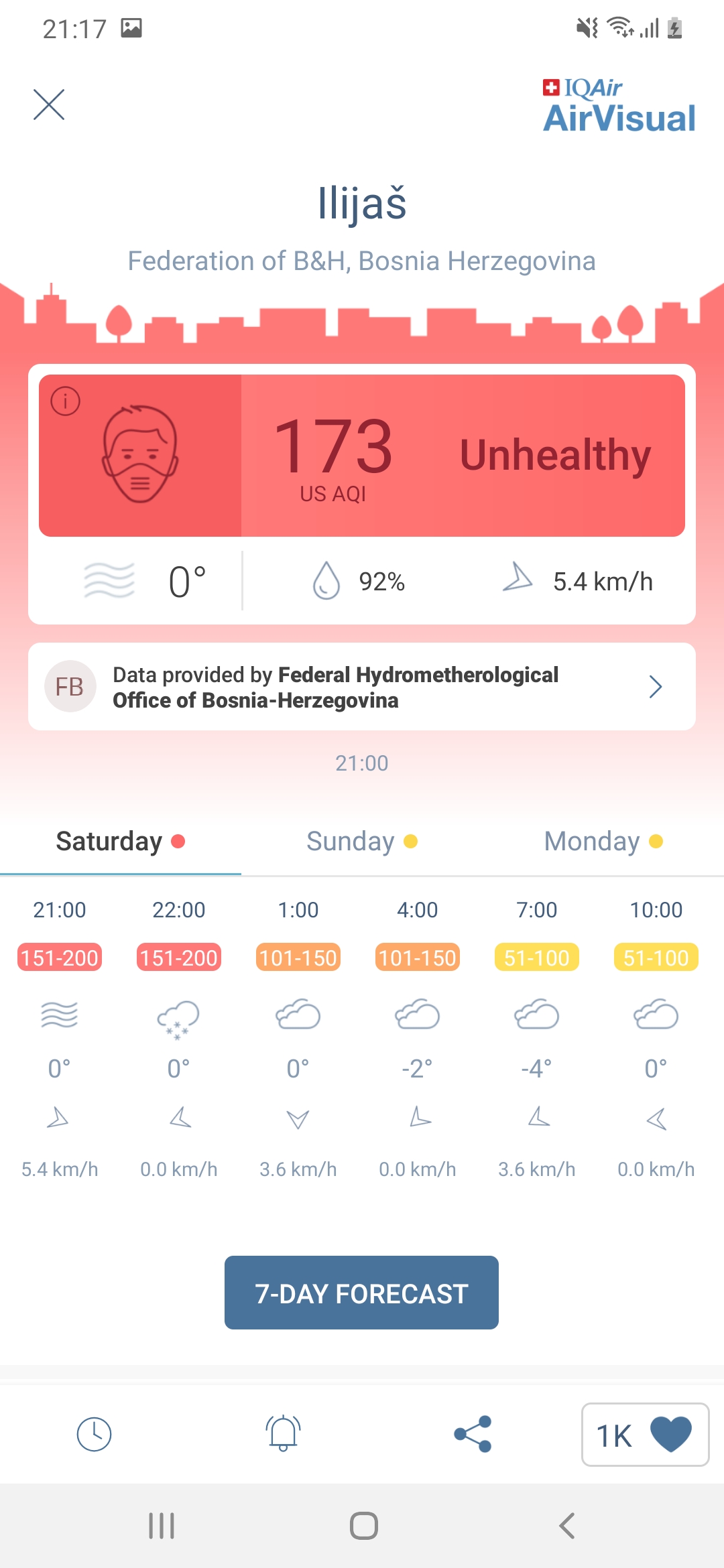Tap the 1K heart favorite button
The image size is (724, 1568).
645,1435
